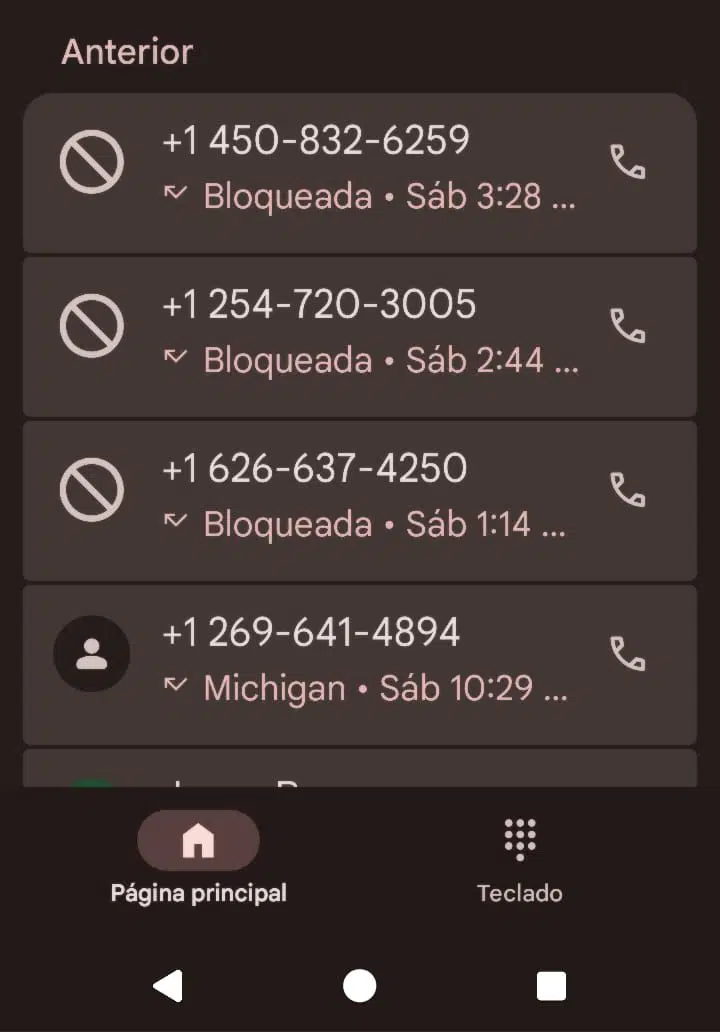The height and width of the screenshot is (1032, 720).
Task: Switch to the Página principal tab
Action: pyautogui.click(x=198, y=858)
